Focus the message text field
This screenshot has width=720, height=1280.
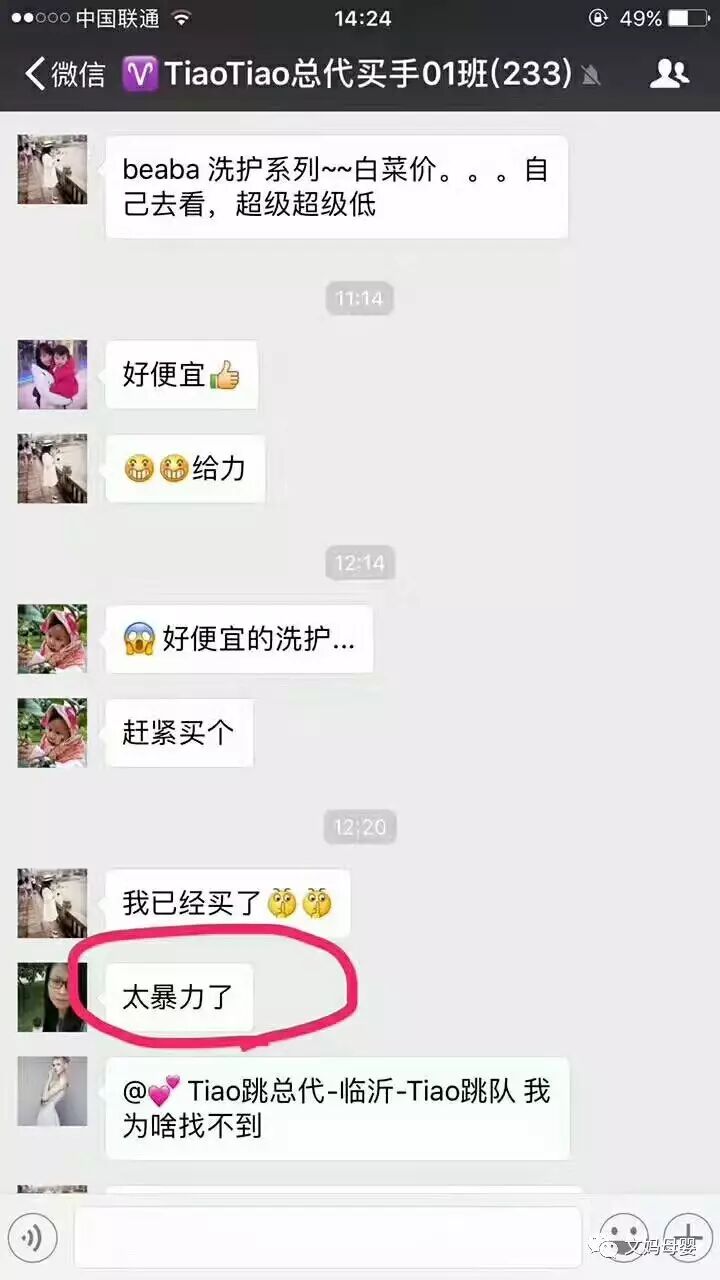coord(327,1237)
